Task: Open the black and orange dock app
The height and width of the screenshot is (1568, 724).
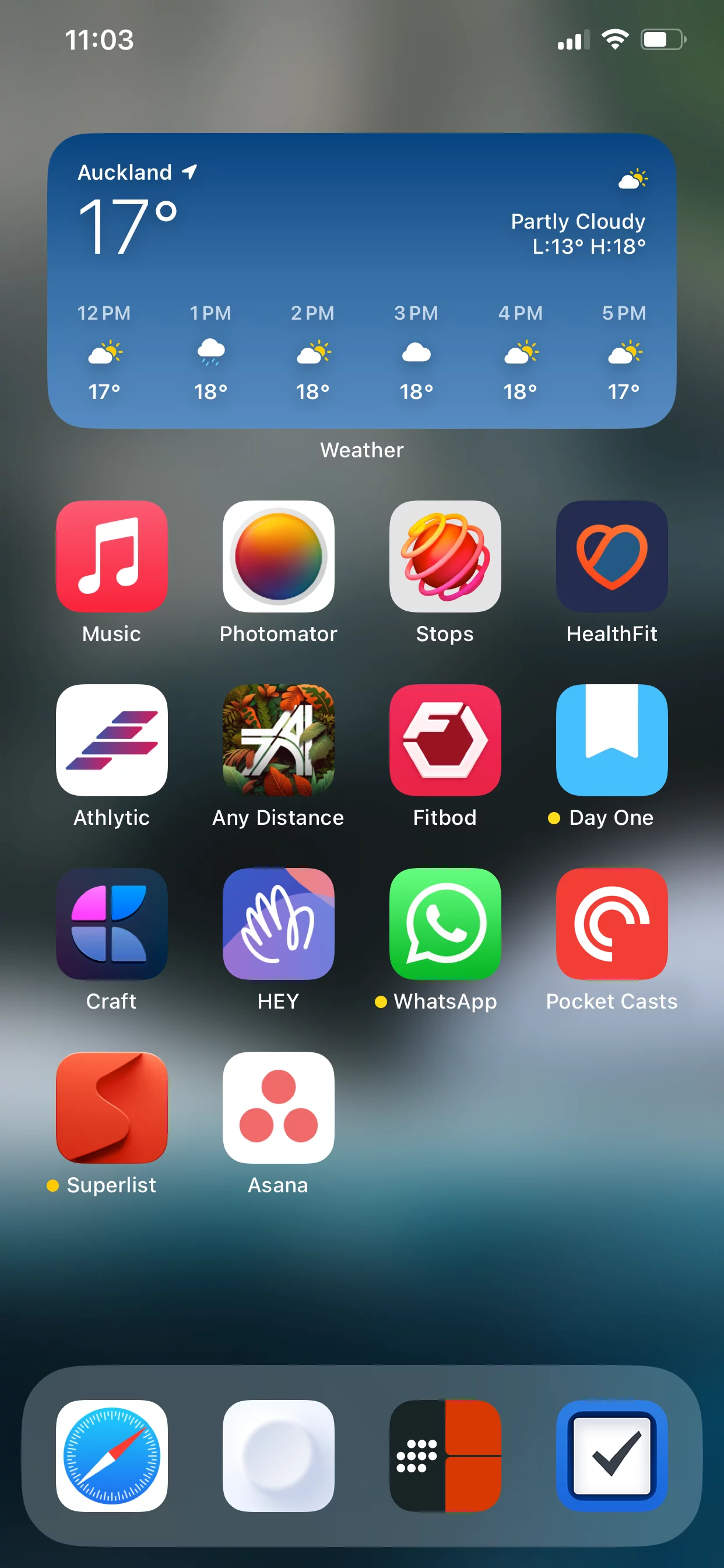Action: click(x=445, y=1455)
